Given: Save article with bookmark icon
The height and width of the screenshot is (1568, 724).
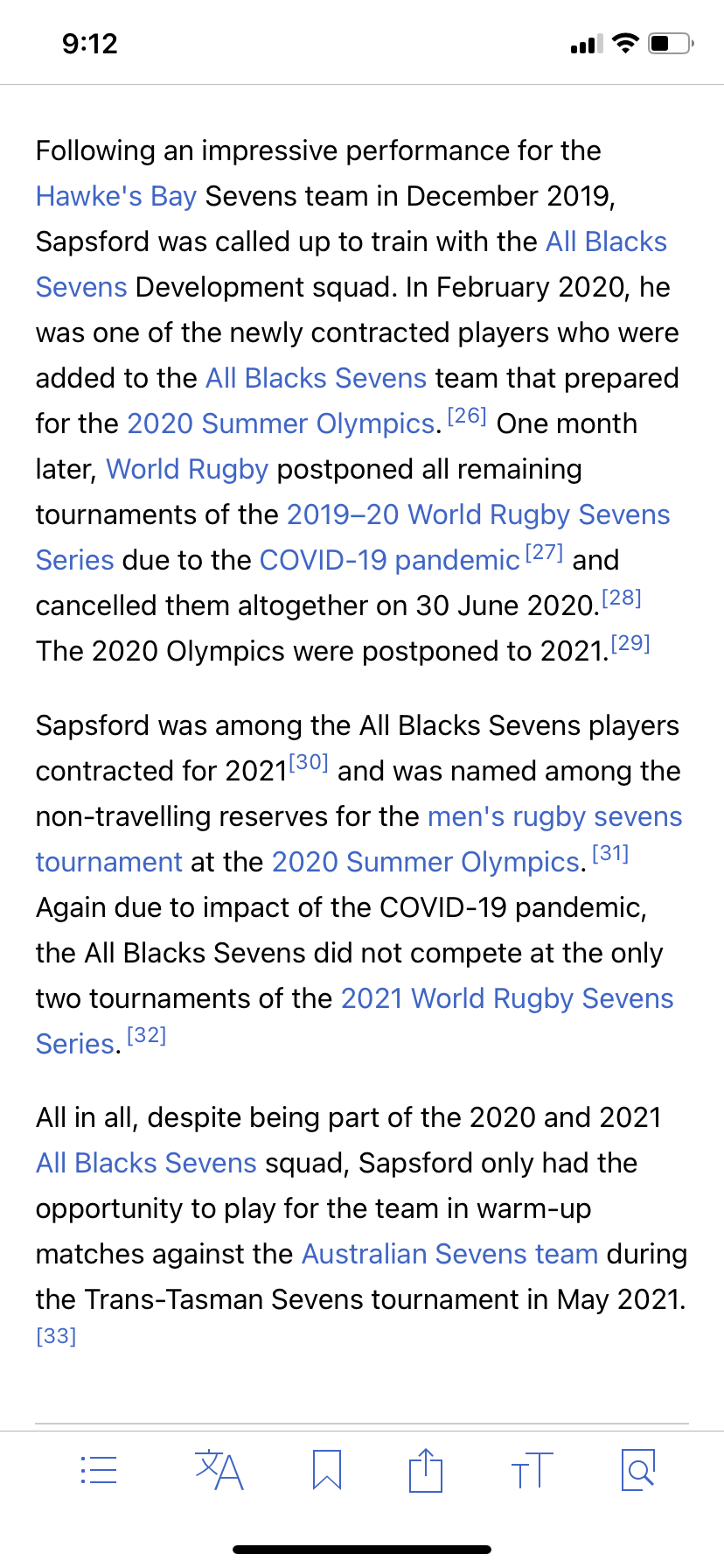Looking at the screenshot, I should coord(327,1470).
